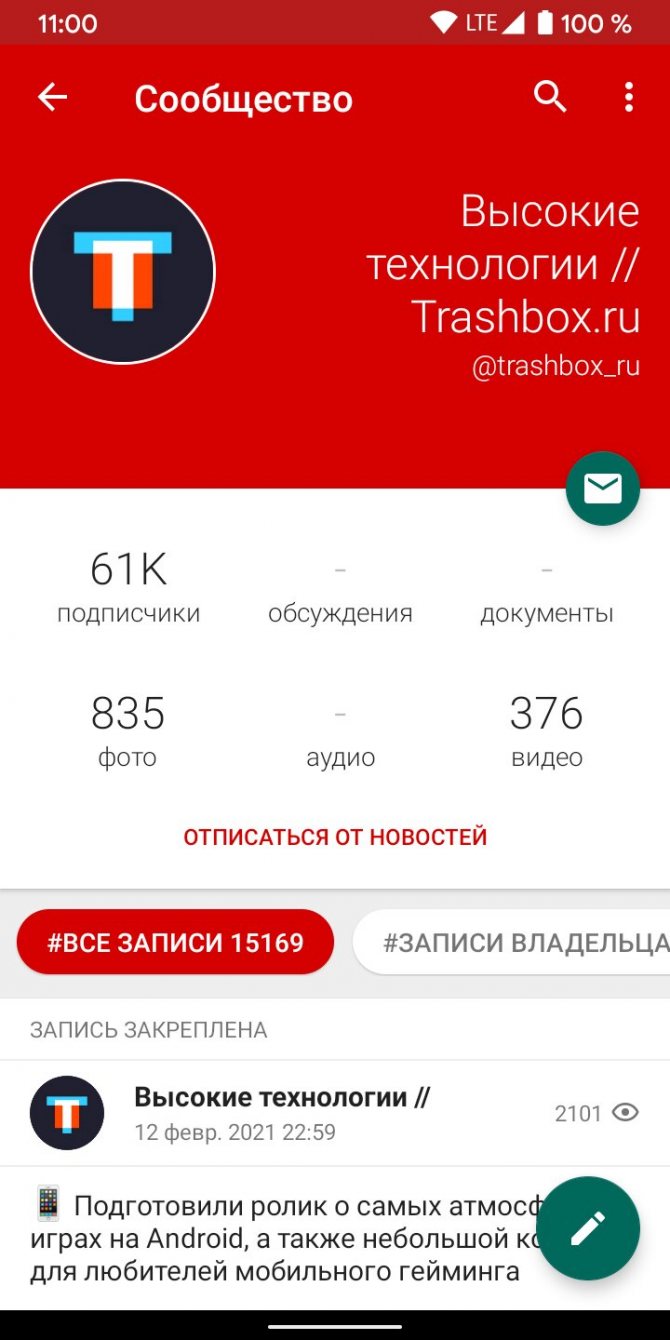Open the 835 фото section
670x1340 pixels.
point(128,732)
